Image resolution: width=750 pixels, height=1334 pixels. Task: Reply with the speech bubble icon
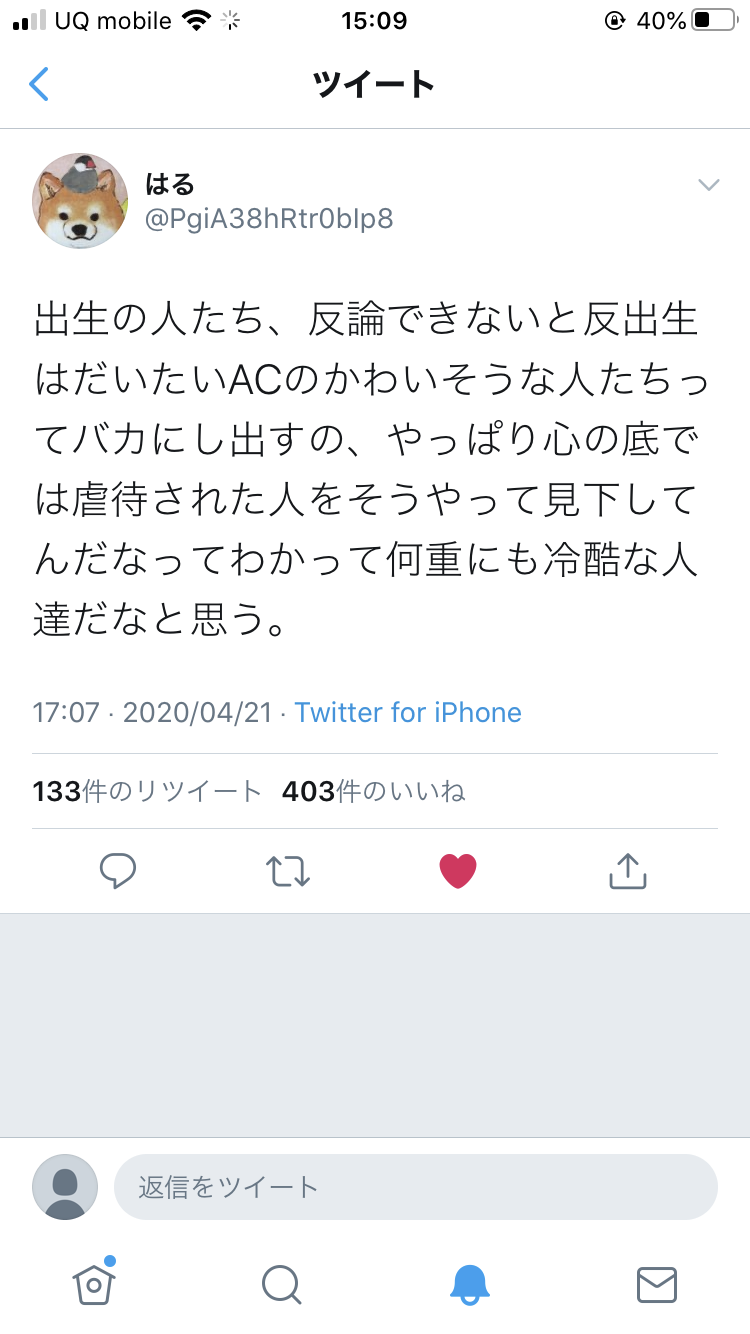click(x=118, y=871)
